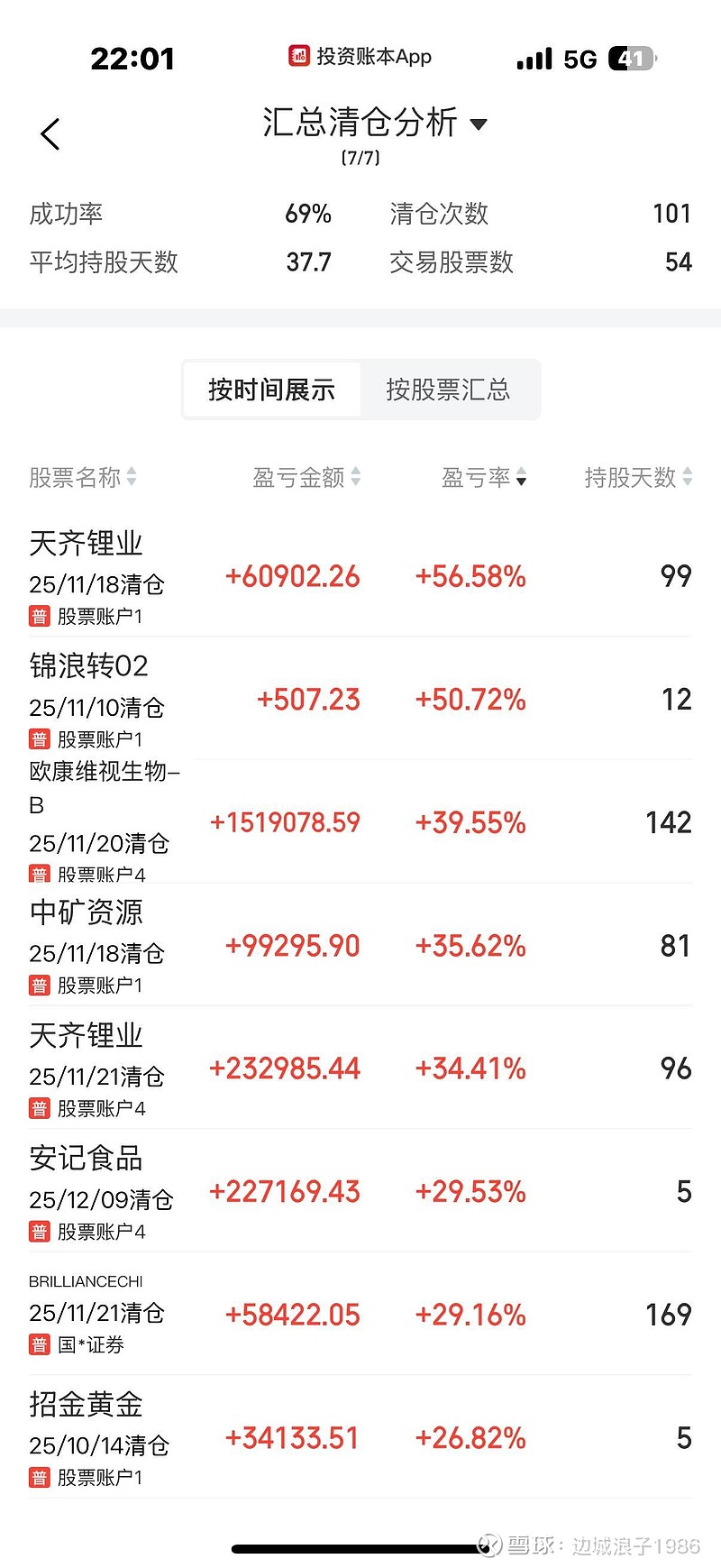The height and width of the screenshot is (1568, 721).
Task: Tap the battery indicator showing 41
Action: tap(634, 57)
